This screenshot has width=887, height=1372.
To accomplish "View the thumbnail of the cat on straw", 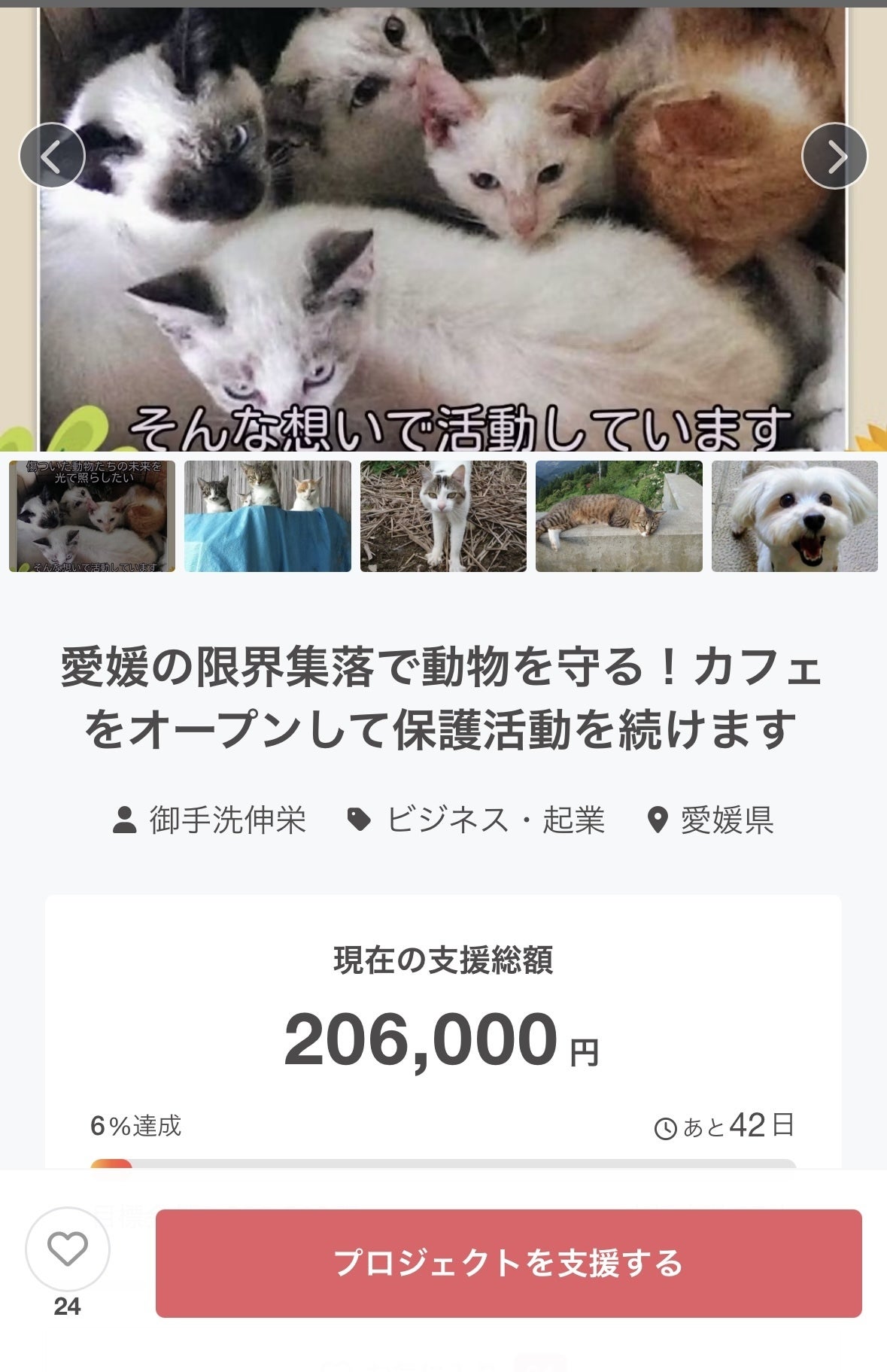I will coord(443,516).
